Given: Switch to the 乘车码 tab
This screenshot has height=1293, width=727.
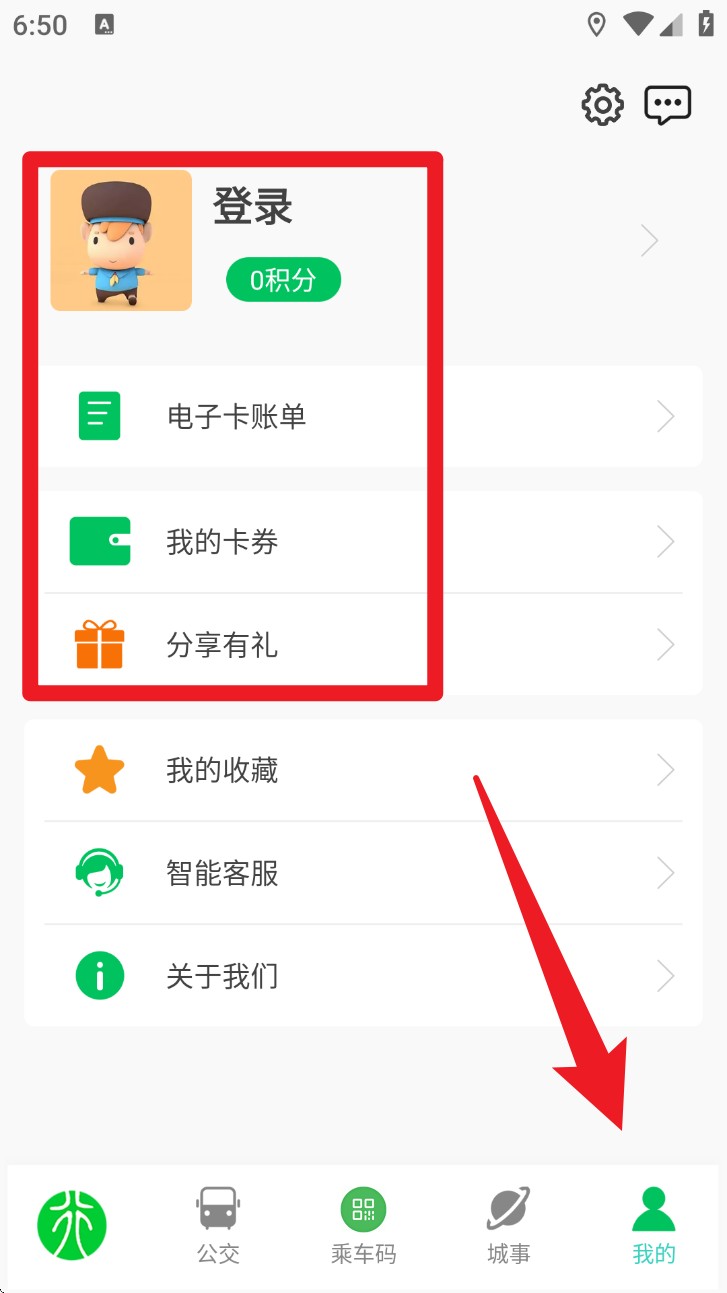Looking at the screenshot, I should click(x=363, y=1226).
